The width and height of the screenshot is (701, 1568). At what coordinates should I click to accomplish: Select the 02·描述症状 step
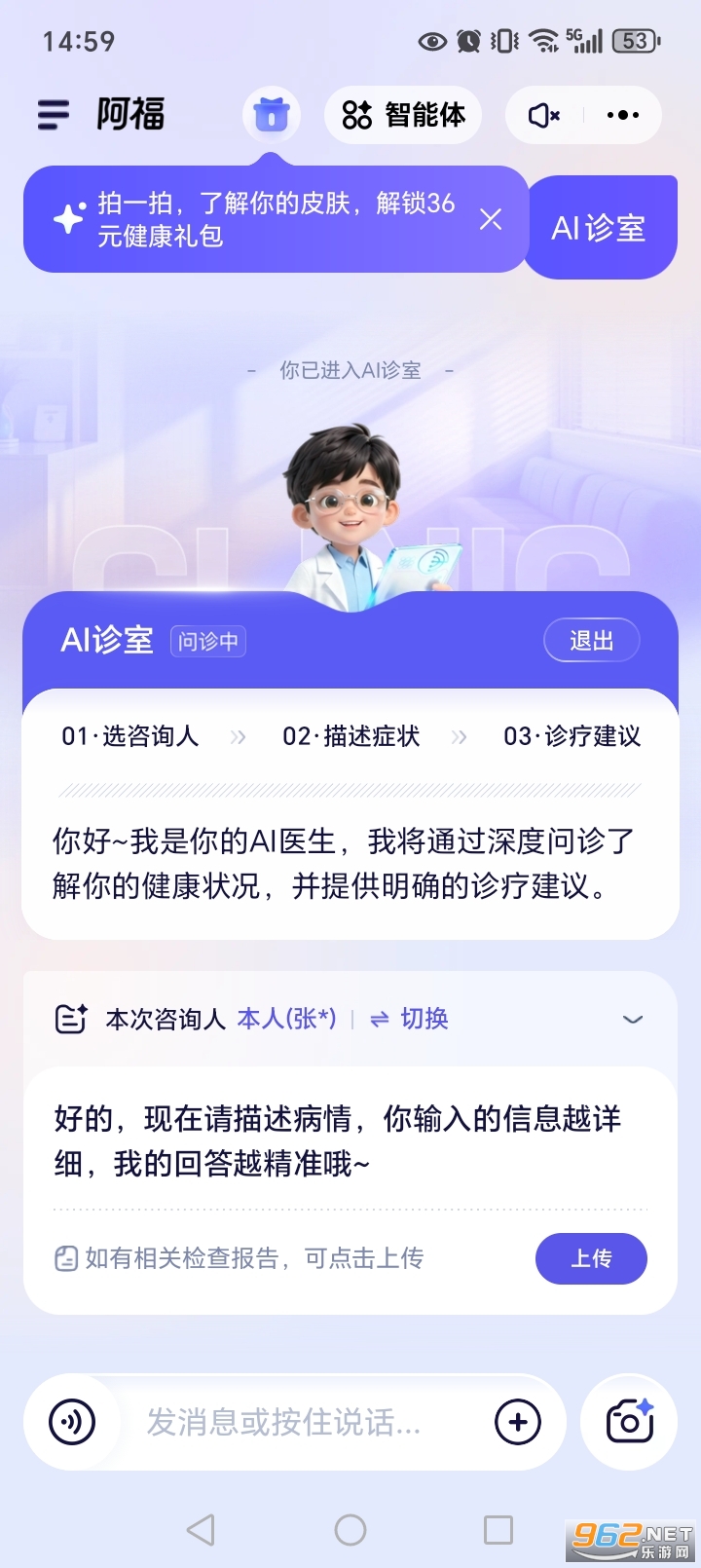[350, 737]
